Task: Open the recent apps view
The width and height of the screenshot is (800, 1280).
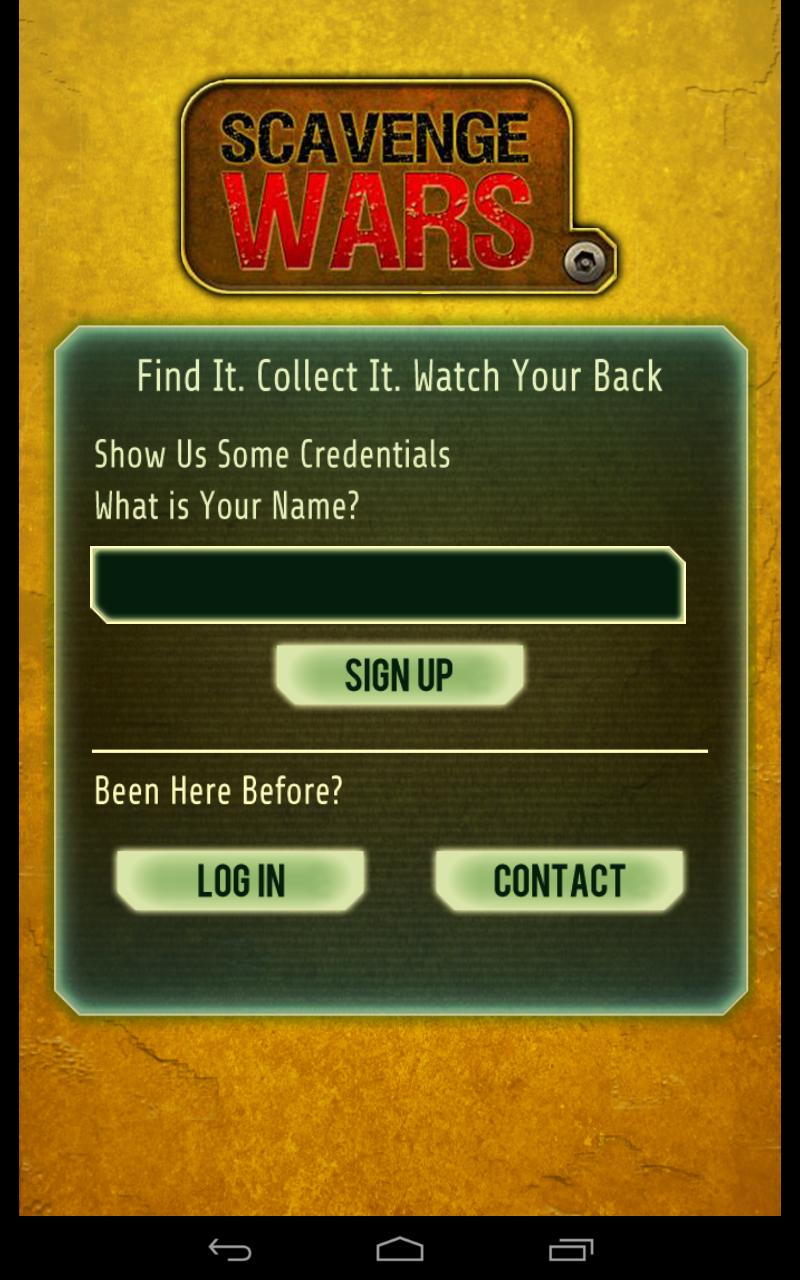Action: [x=571, y=1249]
